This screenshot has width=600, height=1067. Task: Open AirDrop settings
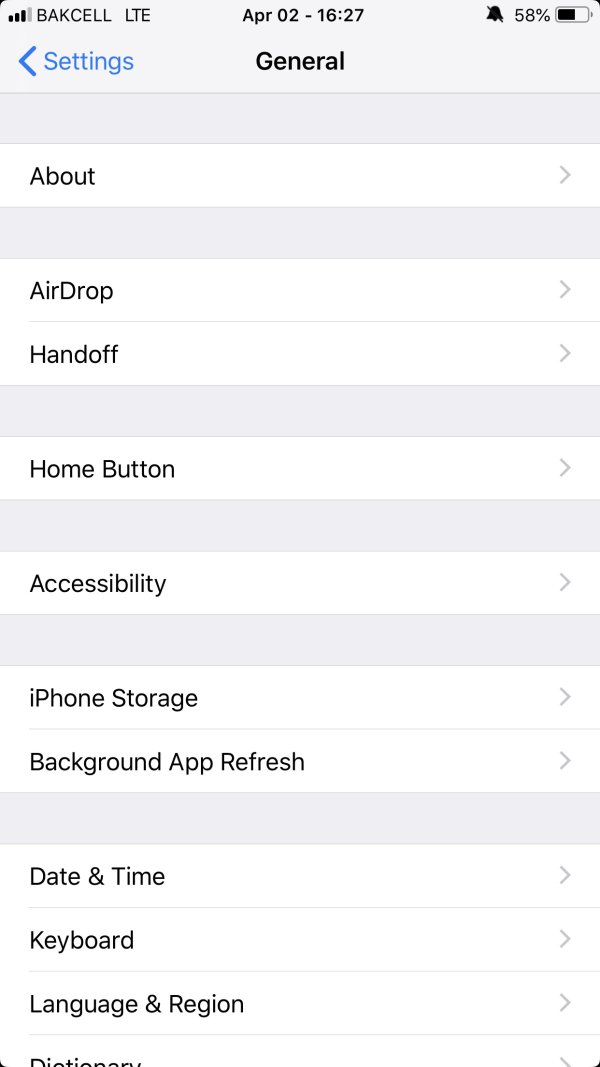(300, 291)
